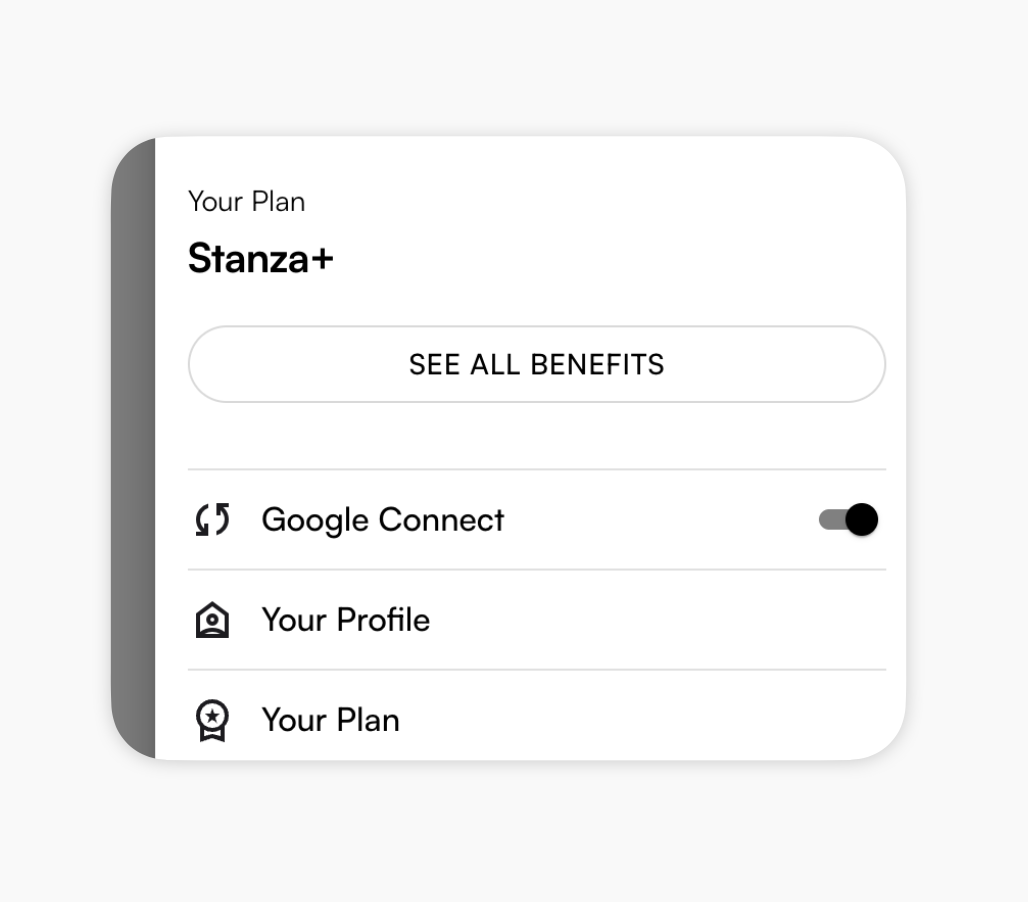Screen dimensions: 1028x902
Task: Tap the See All Benefits button
Action: tap(536, 364)
